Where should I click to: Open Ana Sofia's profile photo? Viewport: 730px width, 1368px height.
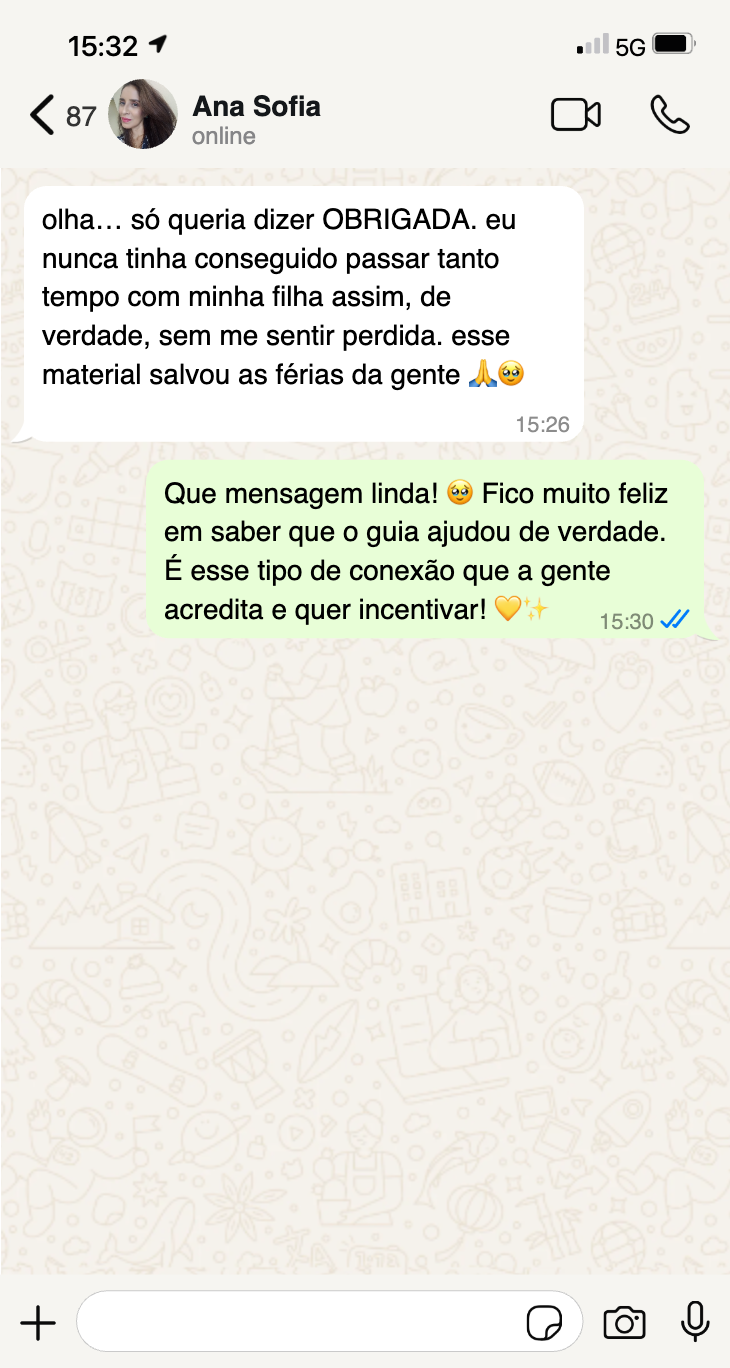[x=142, y=114]
